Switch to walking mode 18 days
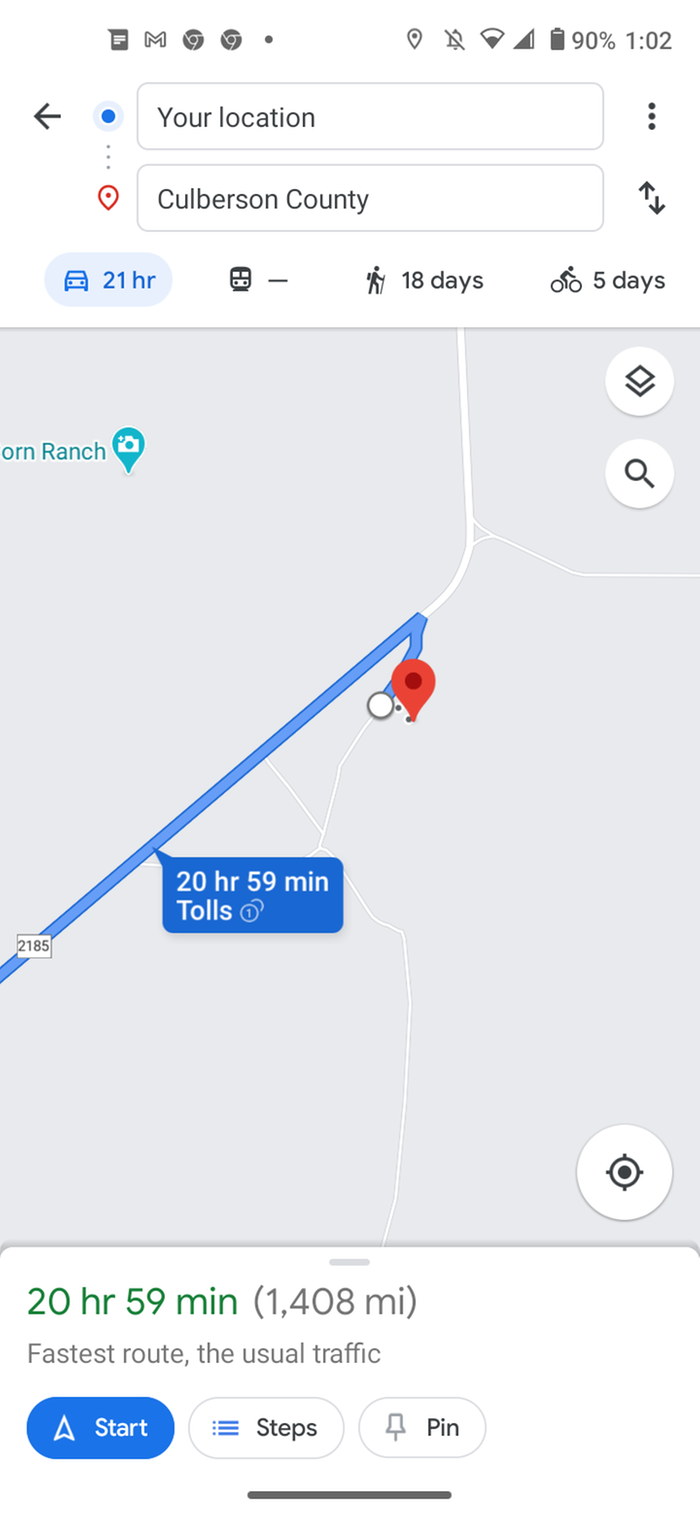The height and width of the screenshot is (1517, 700). [x=424, y=280]
